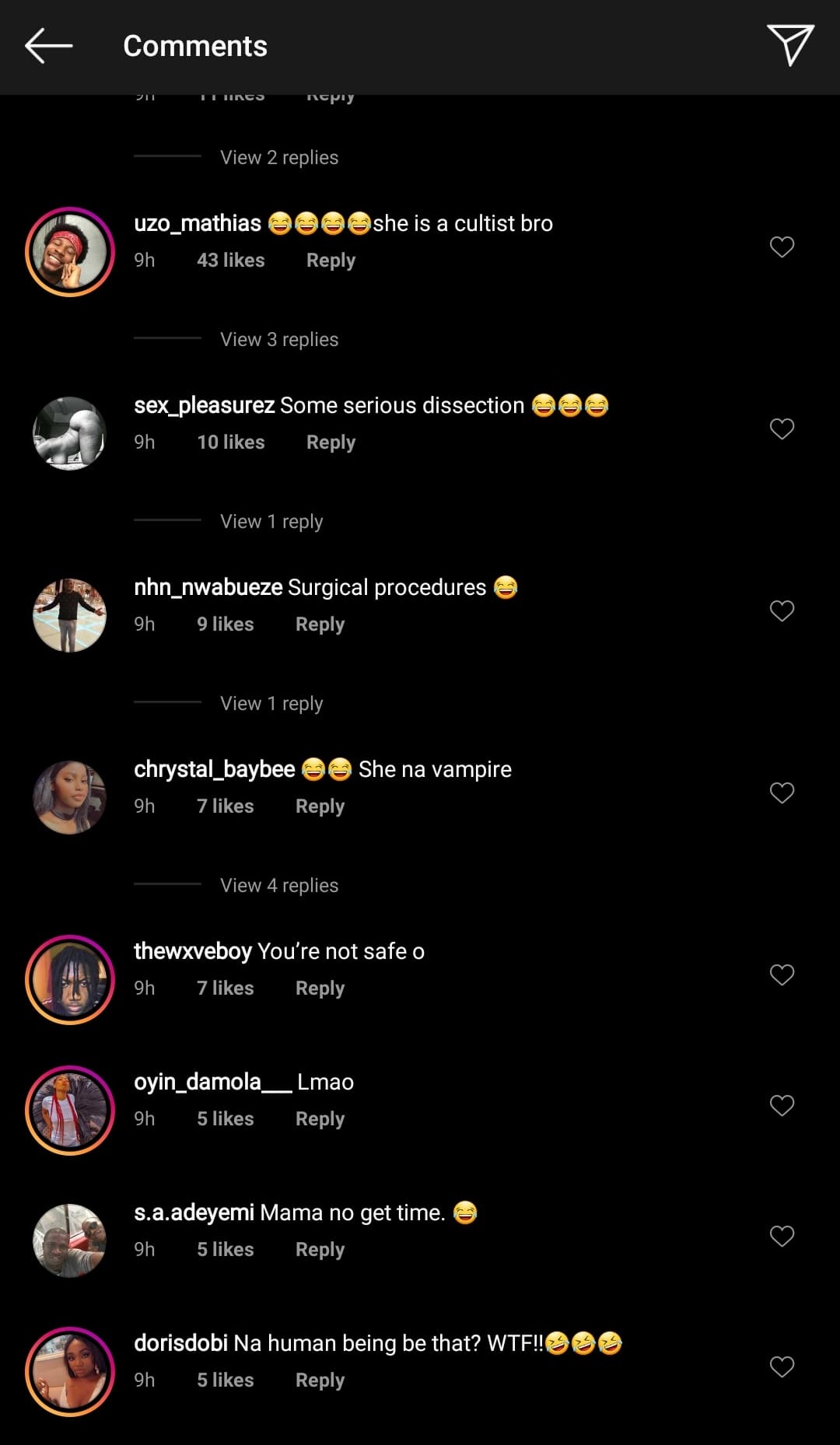
Task: Go back from Comments
Action: (x=48, y=46)
